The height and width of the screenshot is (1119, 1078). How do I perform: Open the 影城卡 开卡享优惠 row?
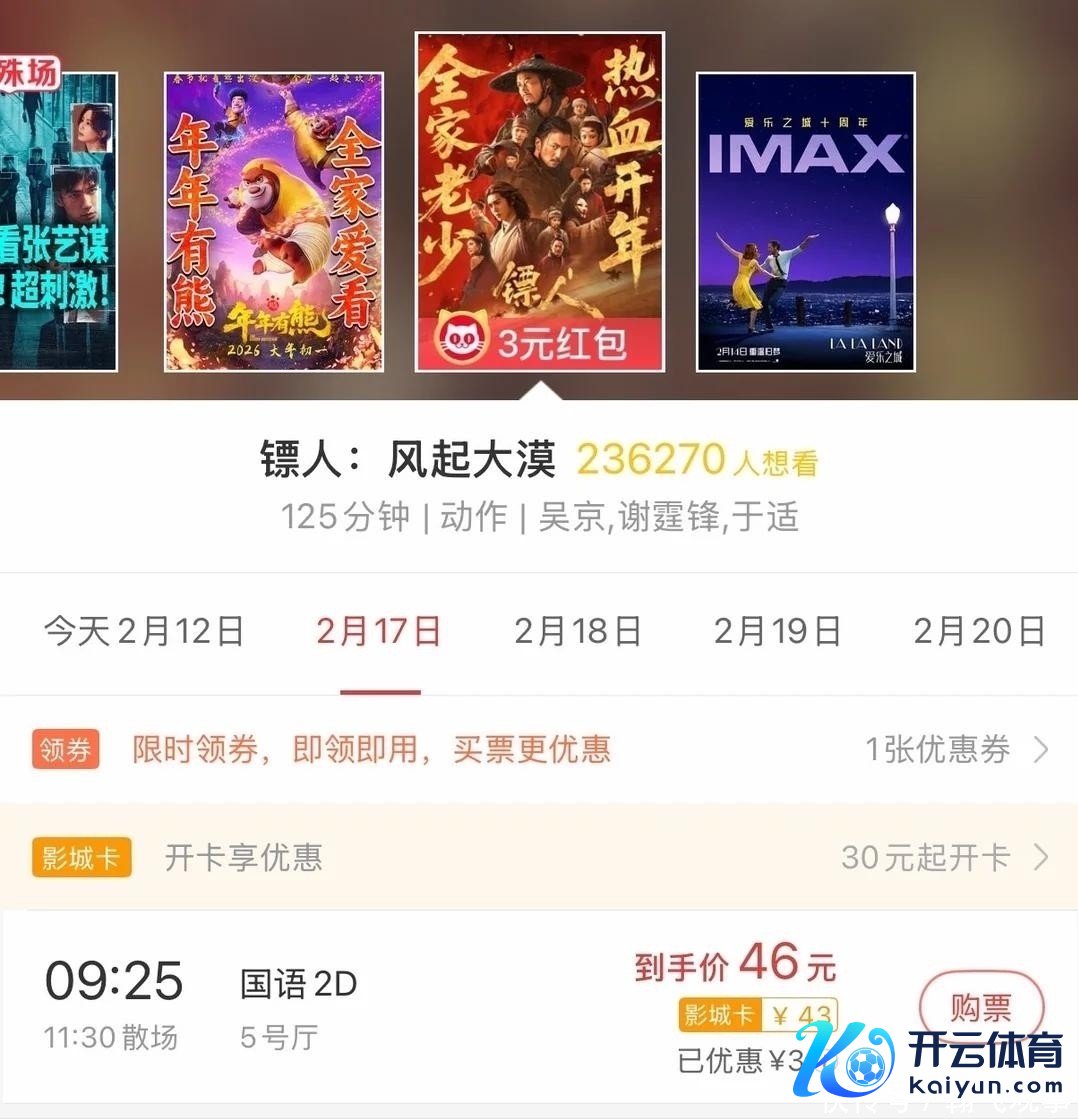[539, 858]
